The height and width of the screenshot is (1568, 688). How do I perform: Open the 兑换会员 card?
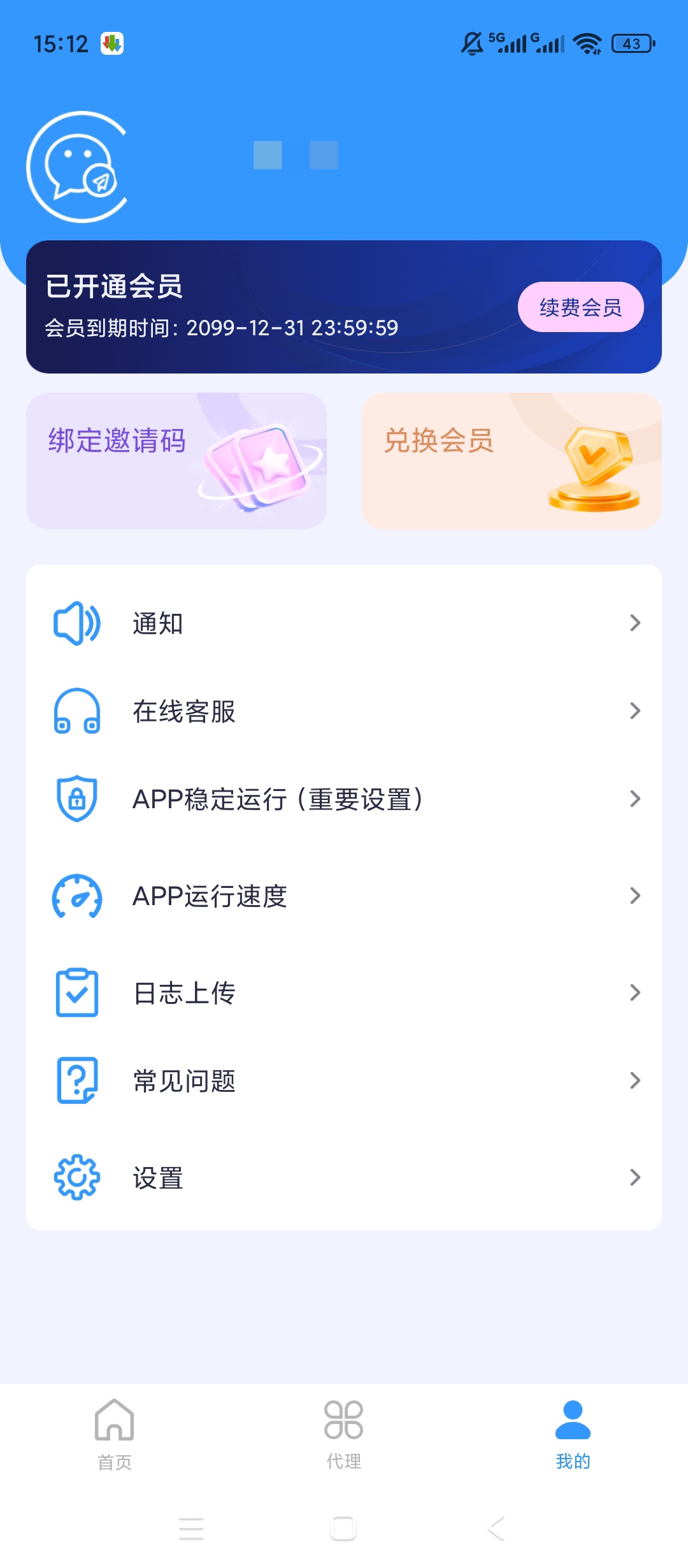tap(512, 461)
